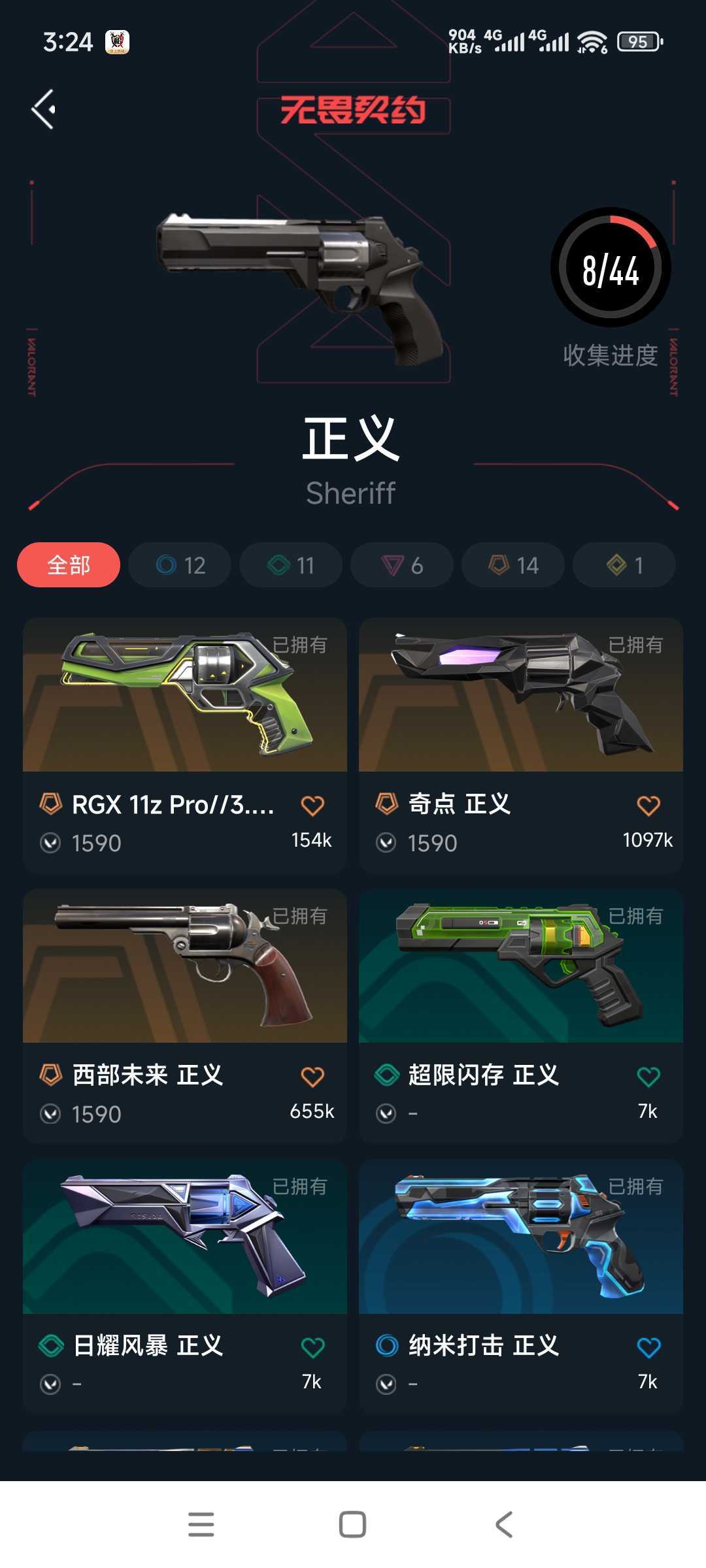Tap the system home button
The image size is (706, 1568).
click(x=352, y=1524)
